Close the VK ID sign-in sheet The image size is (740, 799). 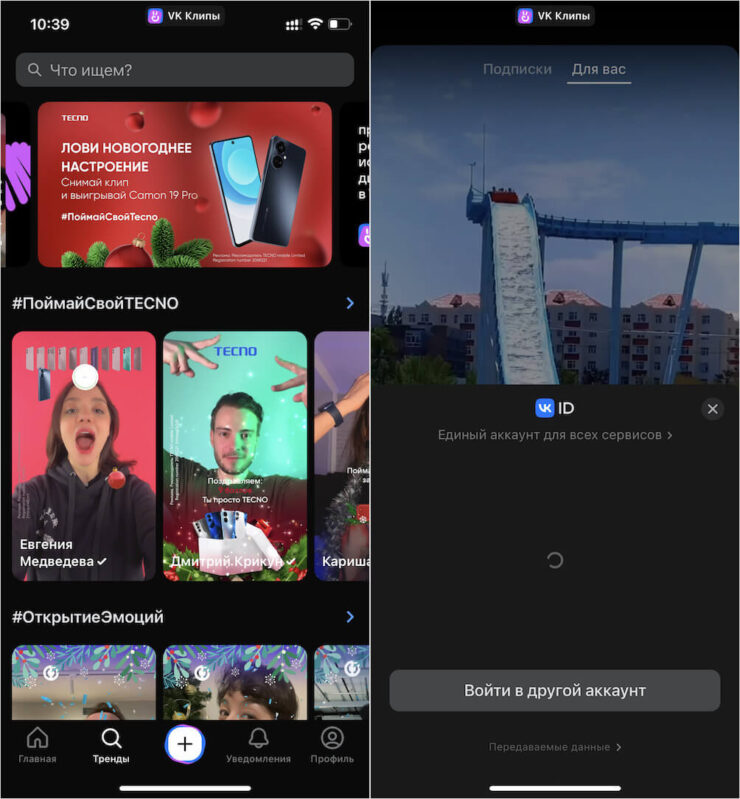pos(712,408)
